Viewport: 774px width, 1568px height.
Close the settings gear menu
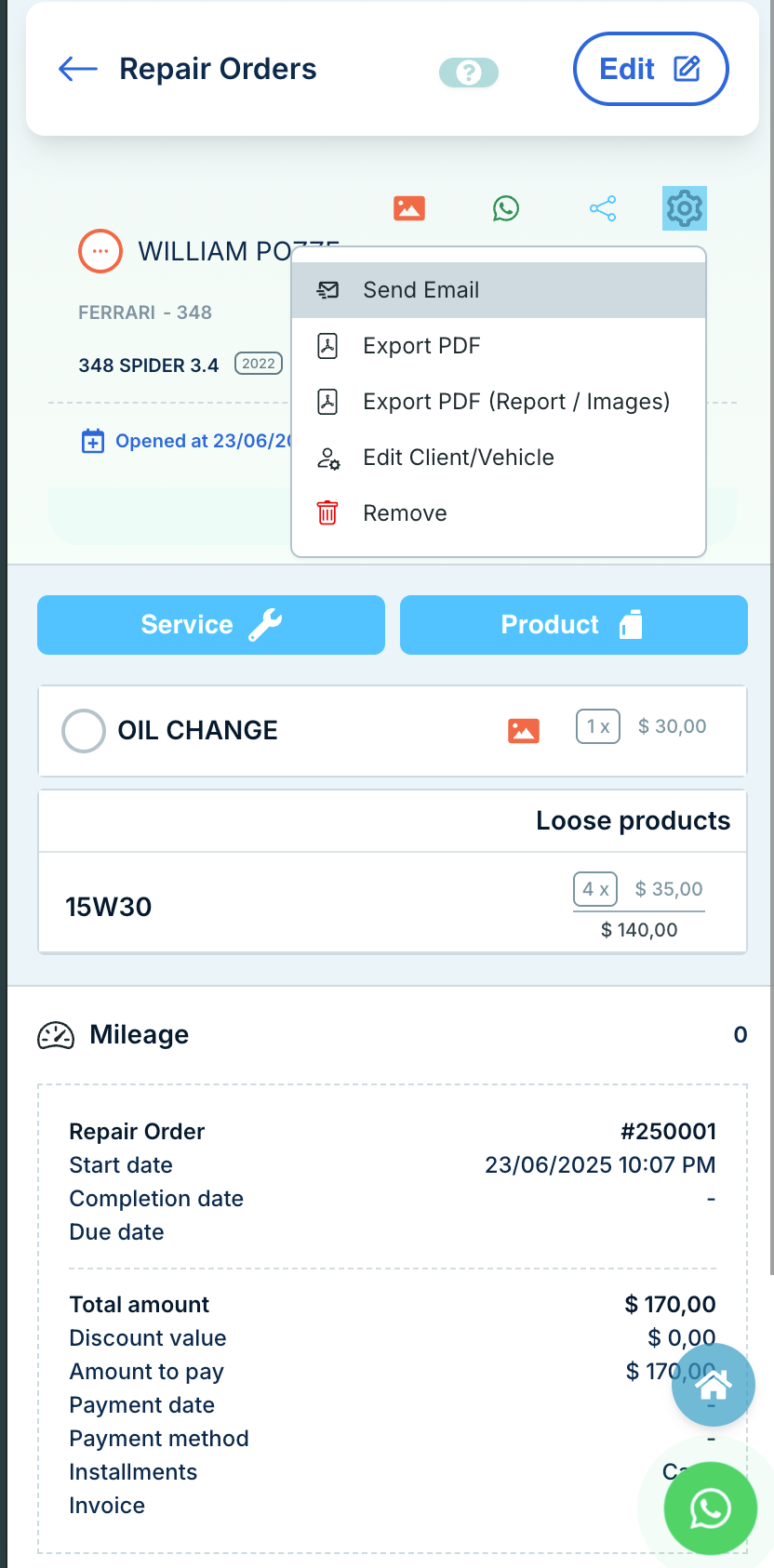point(684,208)
